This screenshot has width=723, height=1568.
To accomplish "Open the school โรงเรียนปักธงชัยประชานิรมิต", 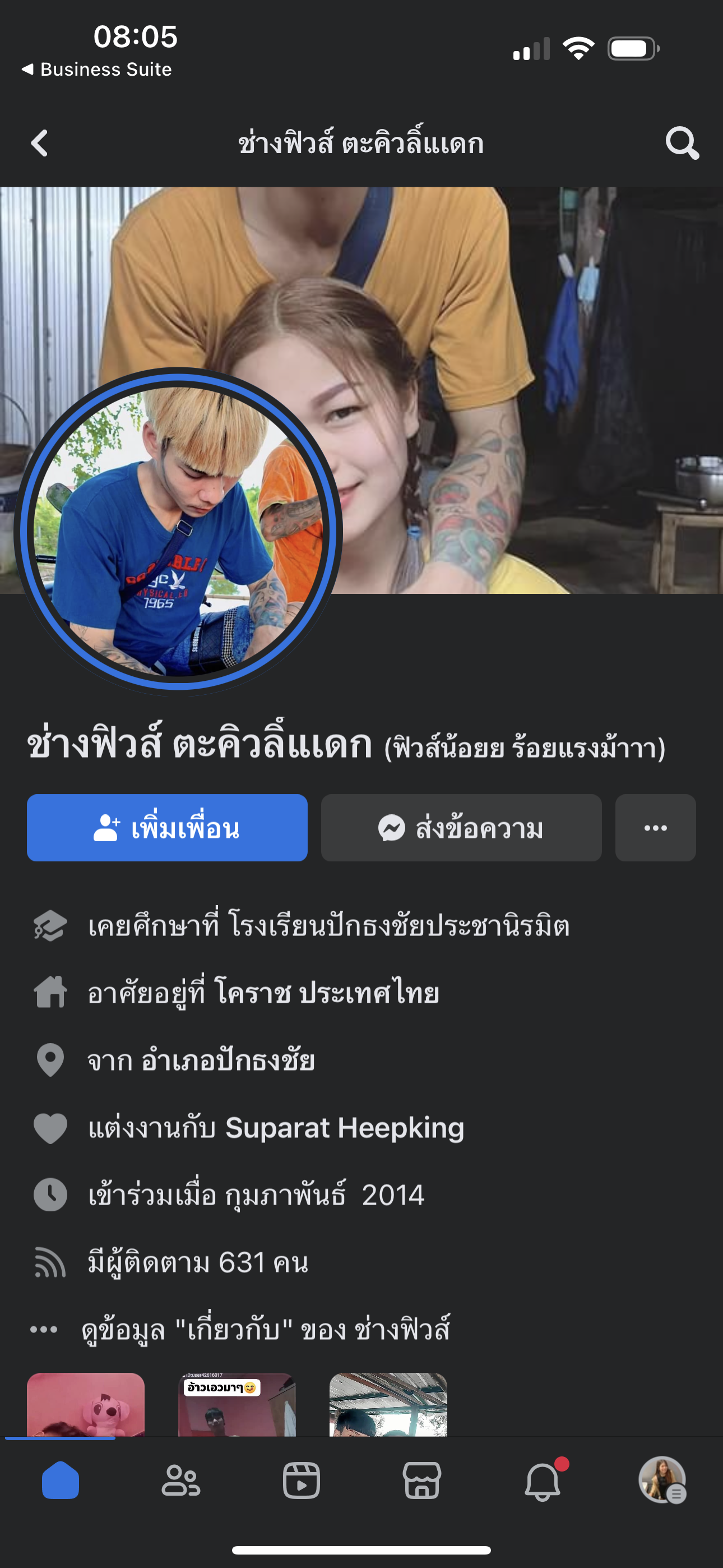I will click(398, 926).
